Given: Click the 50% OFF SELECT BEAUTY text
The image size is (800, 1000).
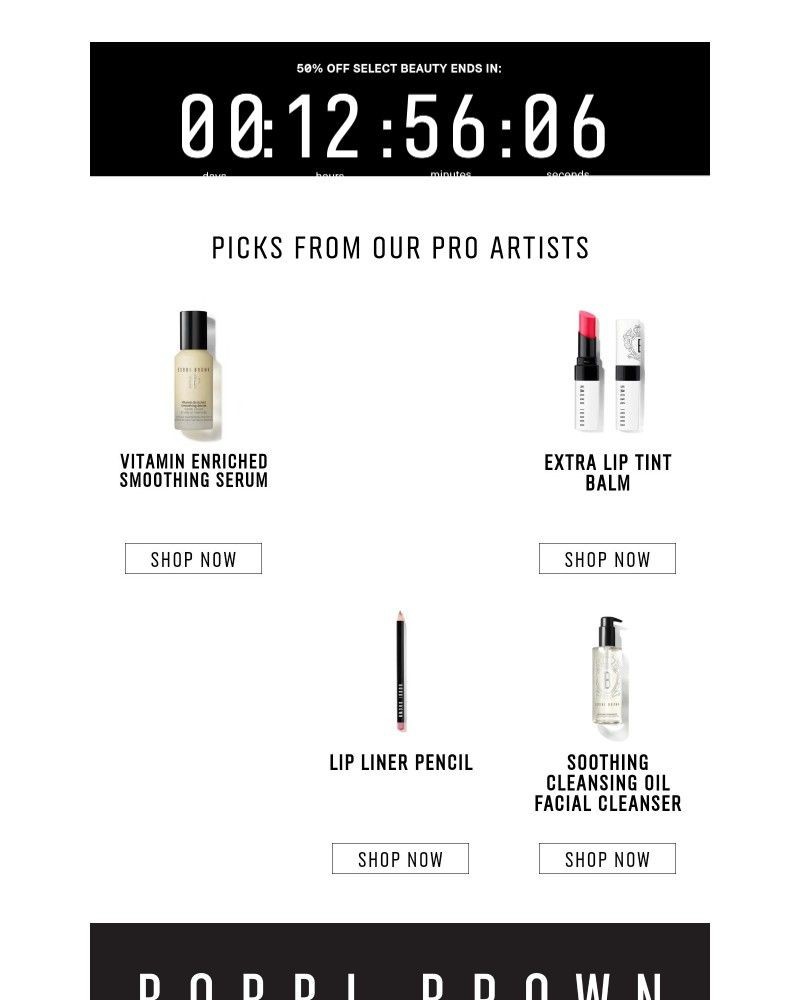Looking at the screenshot, I should click(400, 69).
